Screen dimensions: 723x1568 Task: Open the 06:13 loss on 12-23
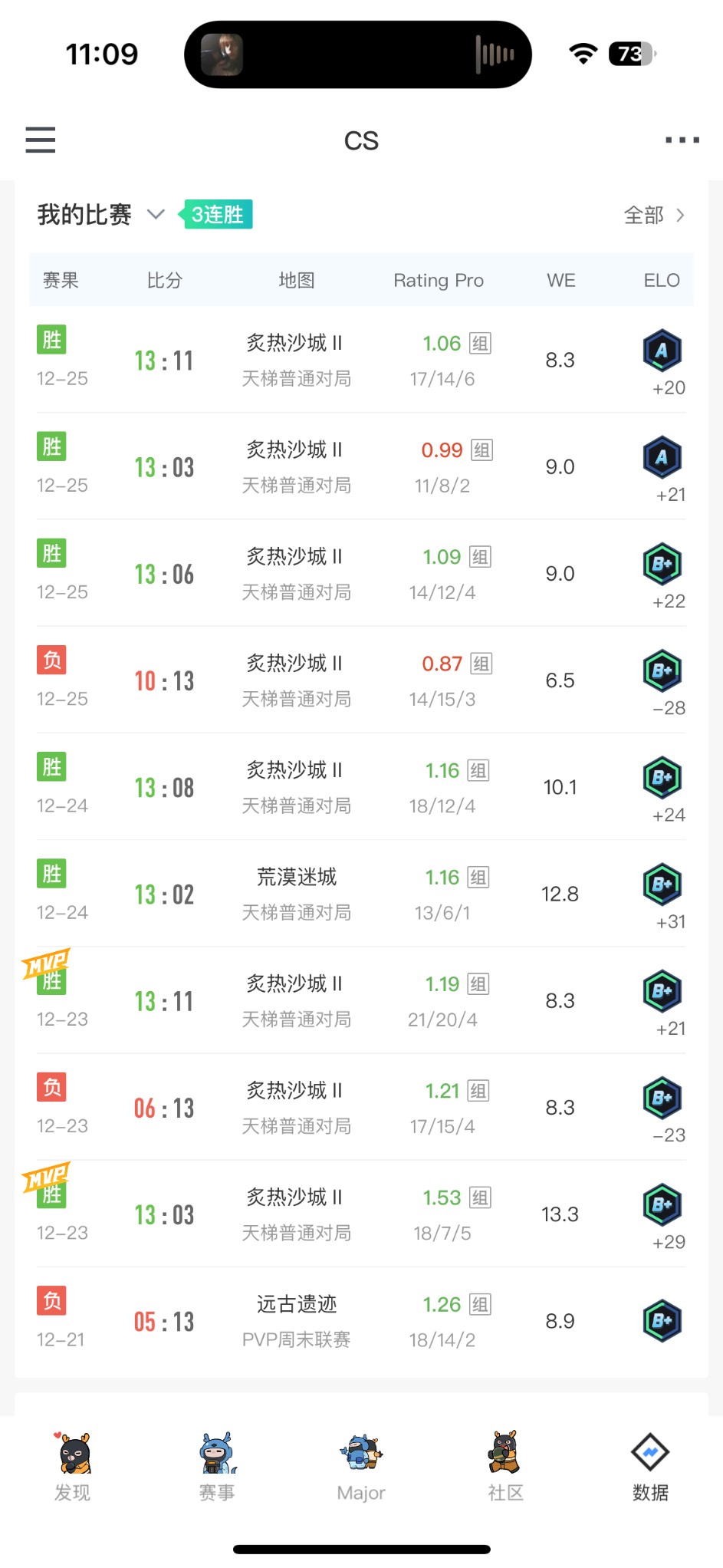(361, 1106)
